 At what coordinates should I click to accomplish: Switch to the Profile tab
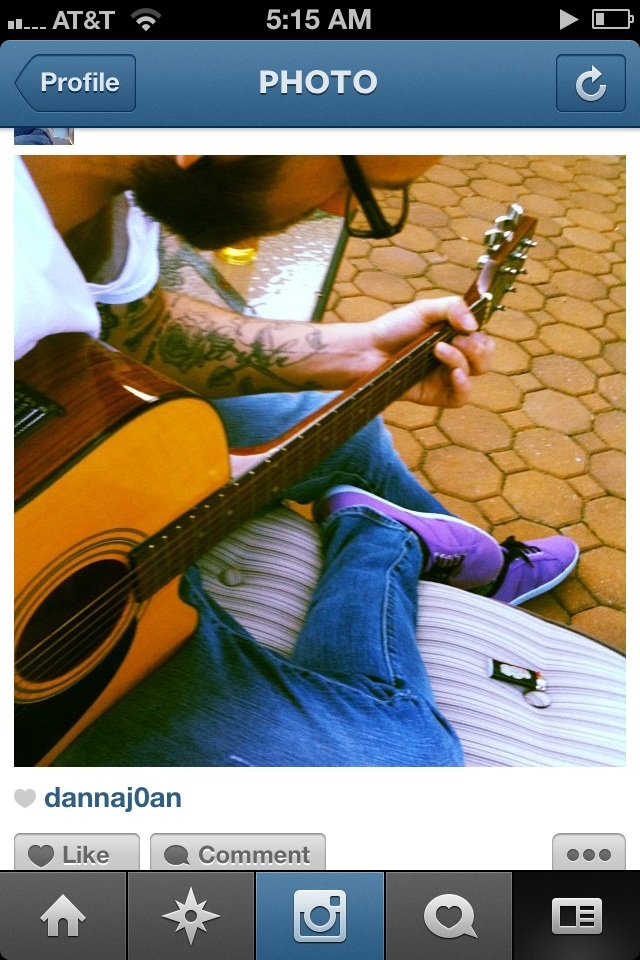point(576,916)
